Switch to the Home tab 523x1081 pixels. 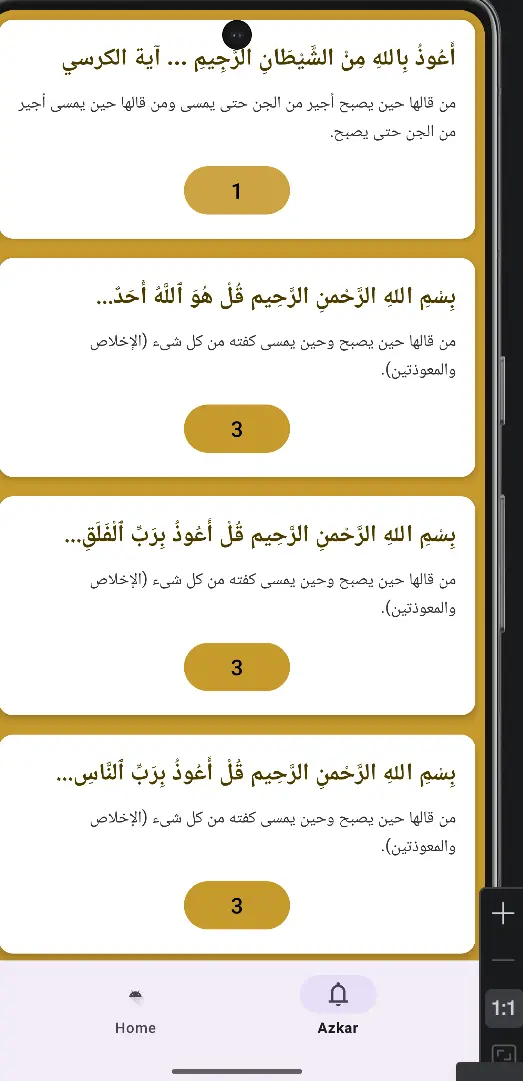click(x=135, y=1011)
